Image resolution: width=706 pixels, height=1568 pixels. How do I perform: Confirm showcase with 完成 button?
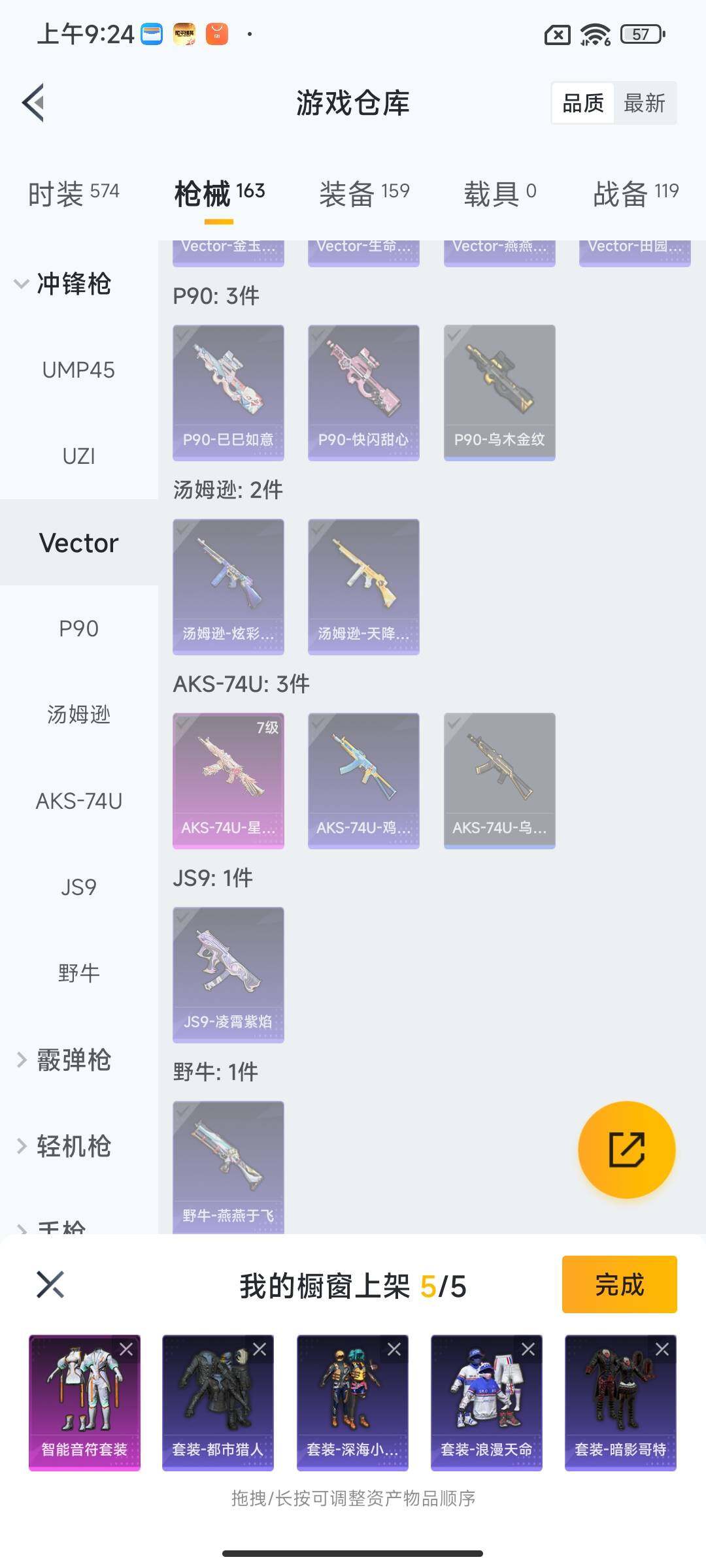619,1284
